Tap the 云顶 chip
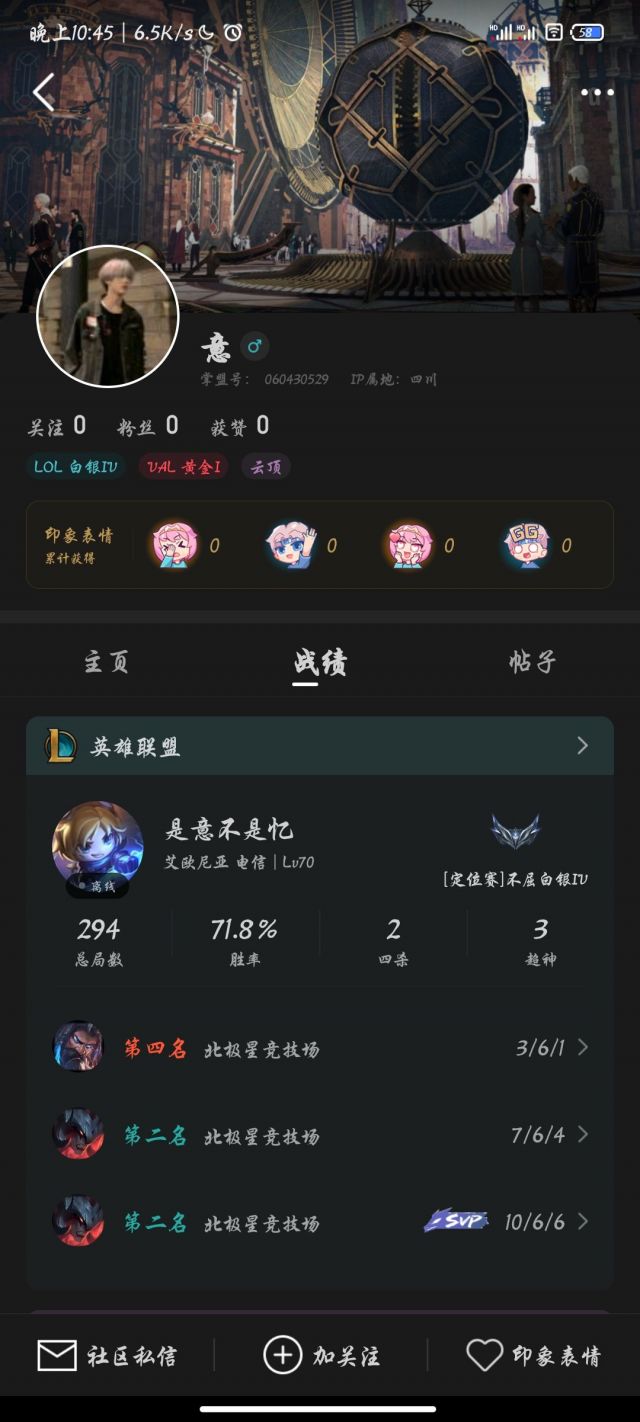This screenshot has height=1422, width=640. pos(266,466)
